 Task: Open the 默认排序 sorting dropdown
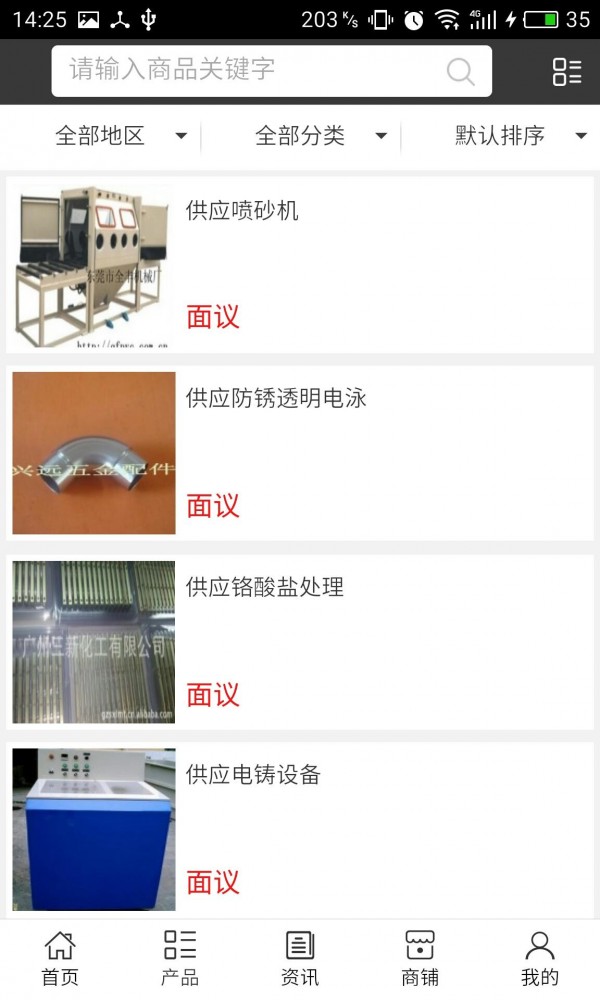click(x=520, y=136)
